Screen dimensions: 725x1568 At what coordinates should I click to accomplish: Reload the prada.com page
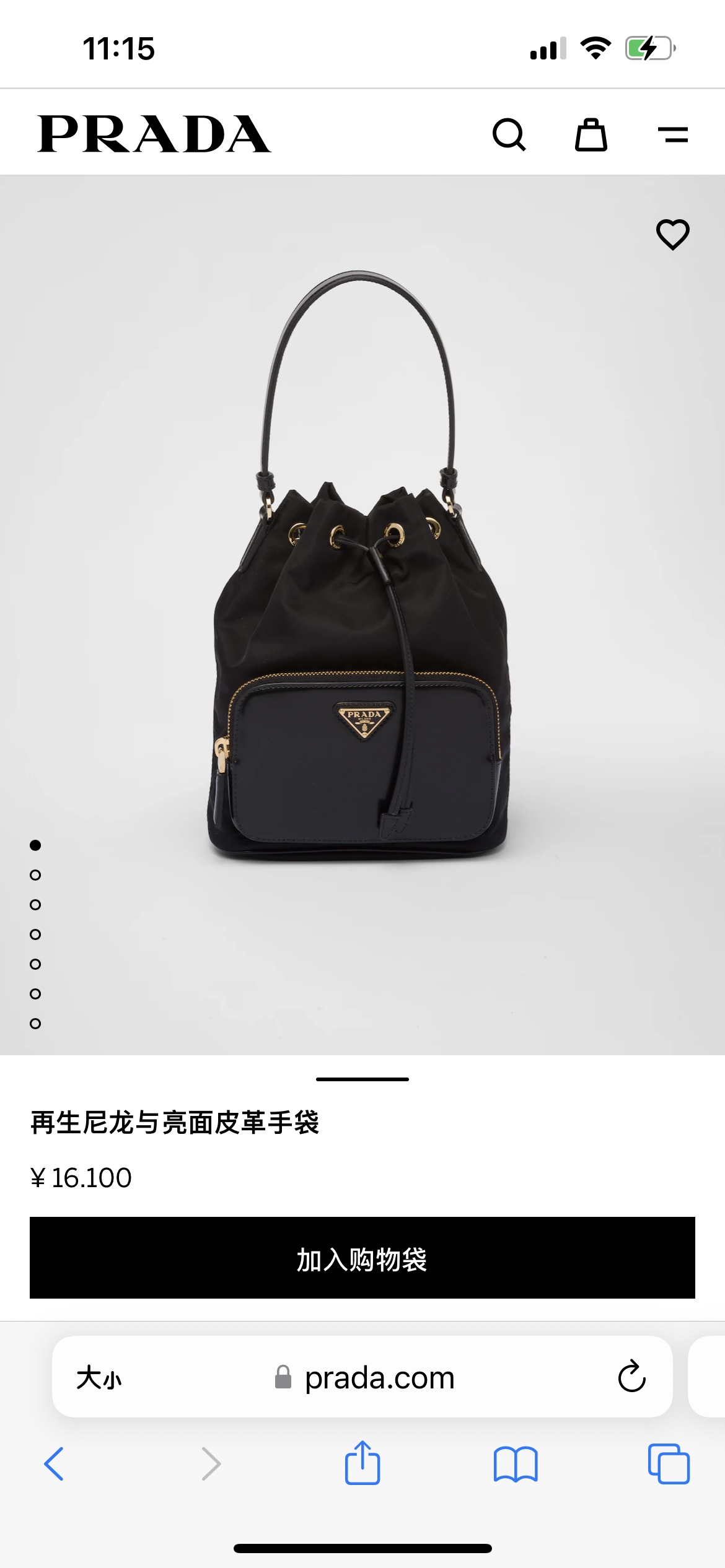[x=632, y=1377]
